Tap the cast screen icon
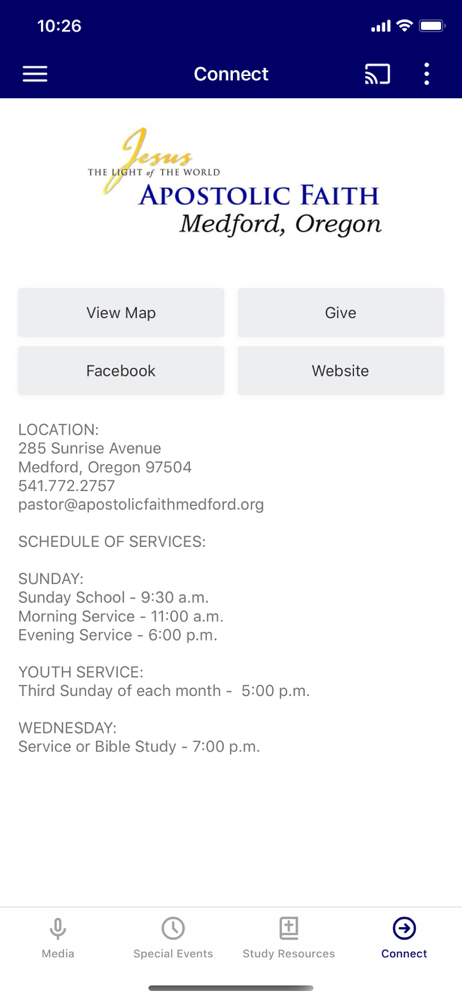Viewport: 462px width, 1000px height. pos(377,74)
